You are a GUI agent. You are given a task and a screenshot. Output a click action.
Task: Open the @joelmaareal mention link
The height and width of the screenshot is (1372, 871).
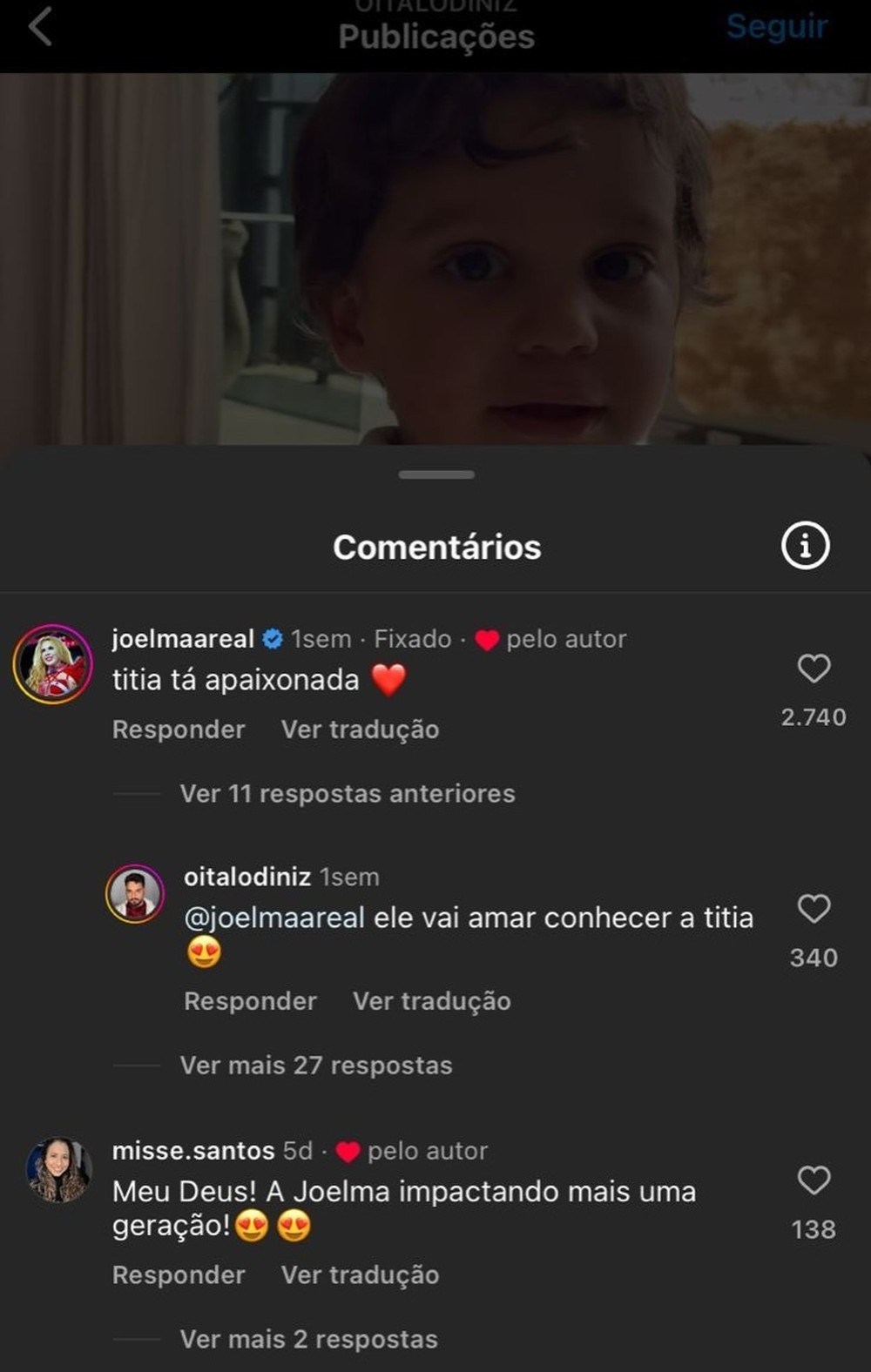[x=274, y=918]
